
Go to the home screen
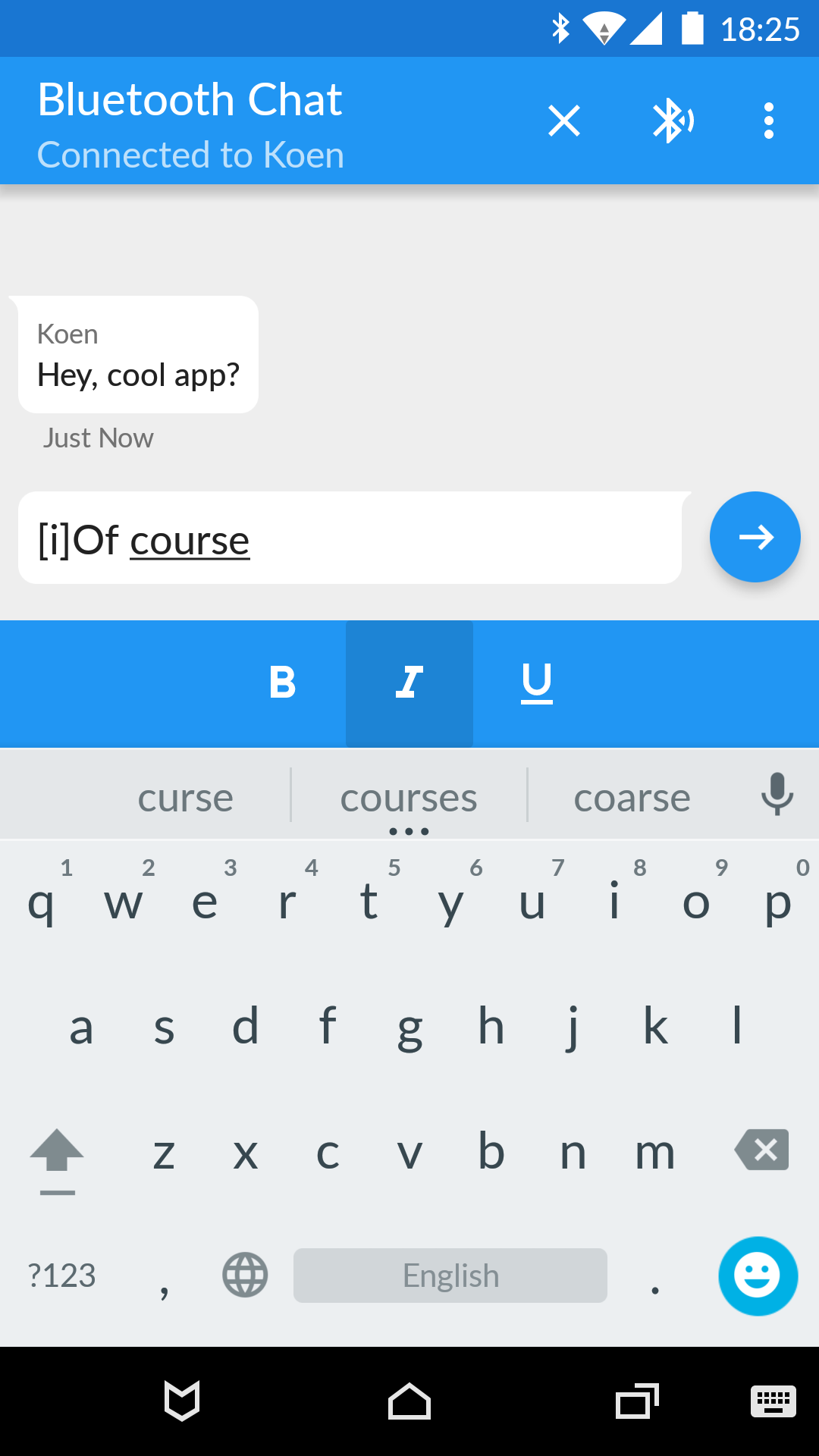(409, 1401)
